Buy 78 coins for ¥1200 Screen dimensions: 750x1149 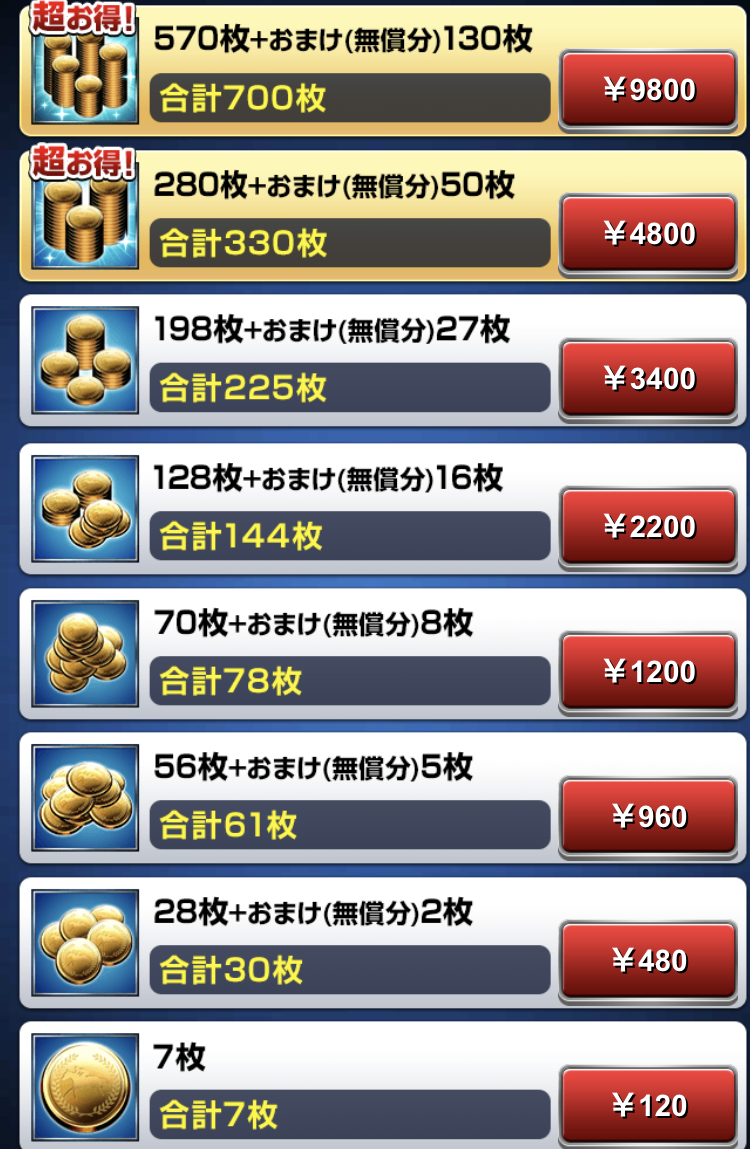click(649, 671)
